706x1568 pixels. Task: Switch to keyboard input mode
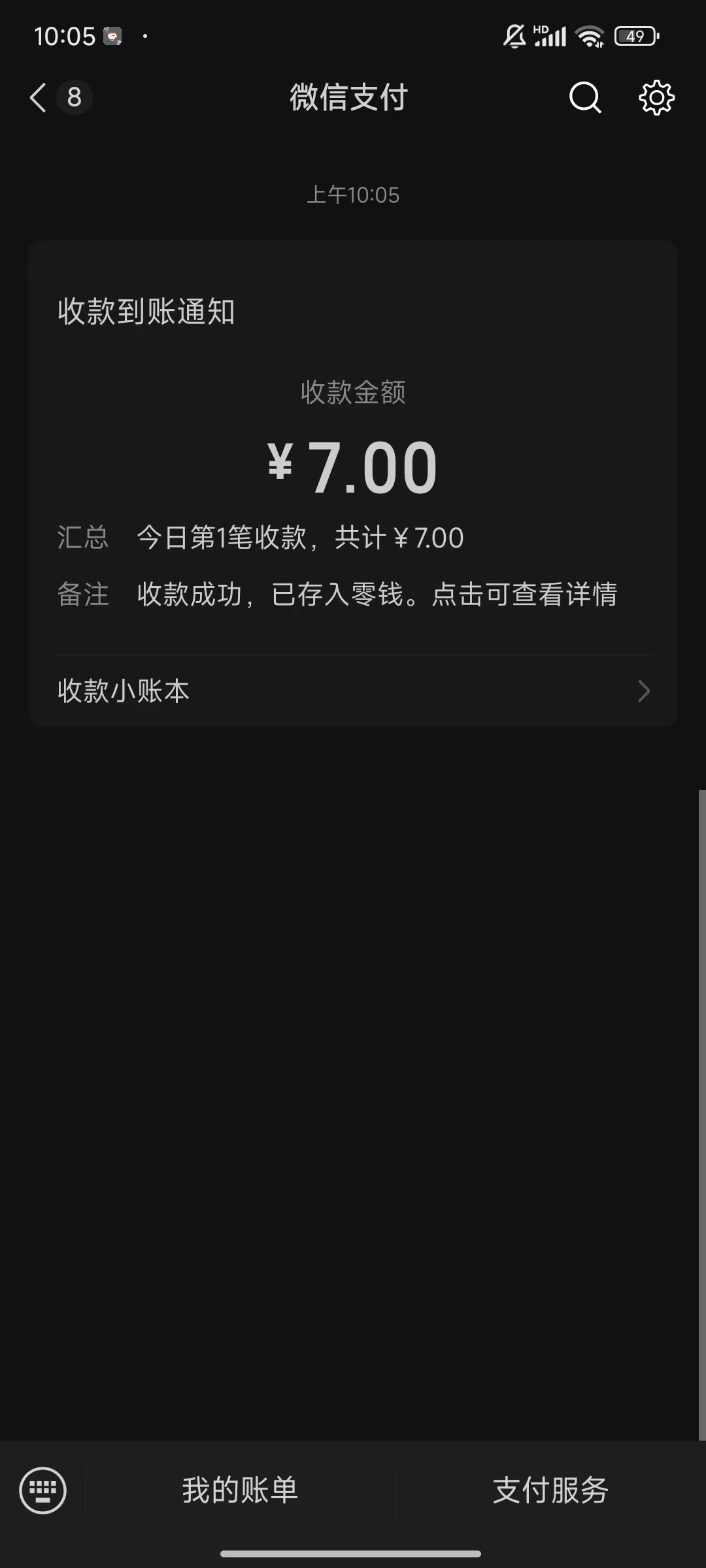click(43, 1490)
